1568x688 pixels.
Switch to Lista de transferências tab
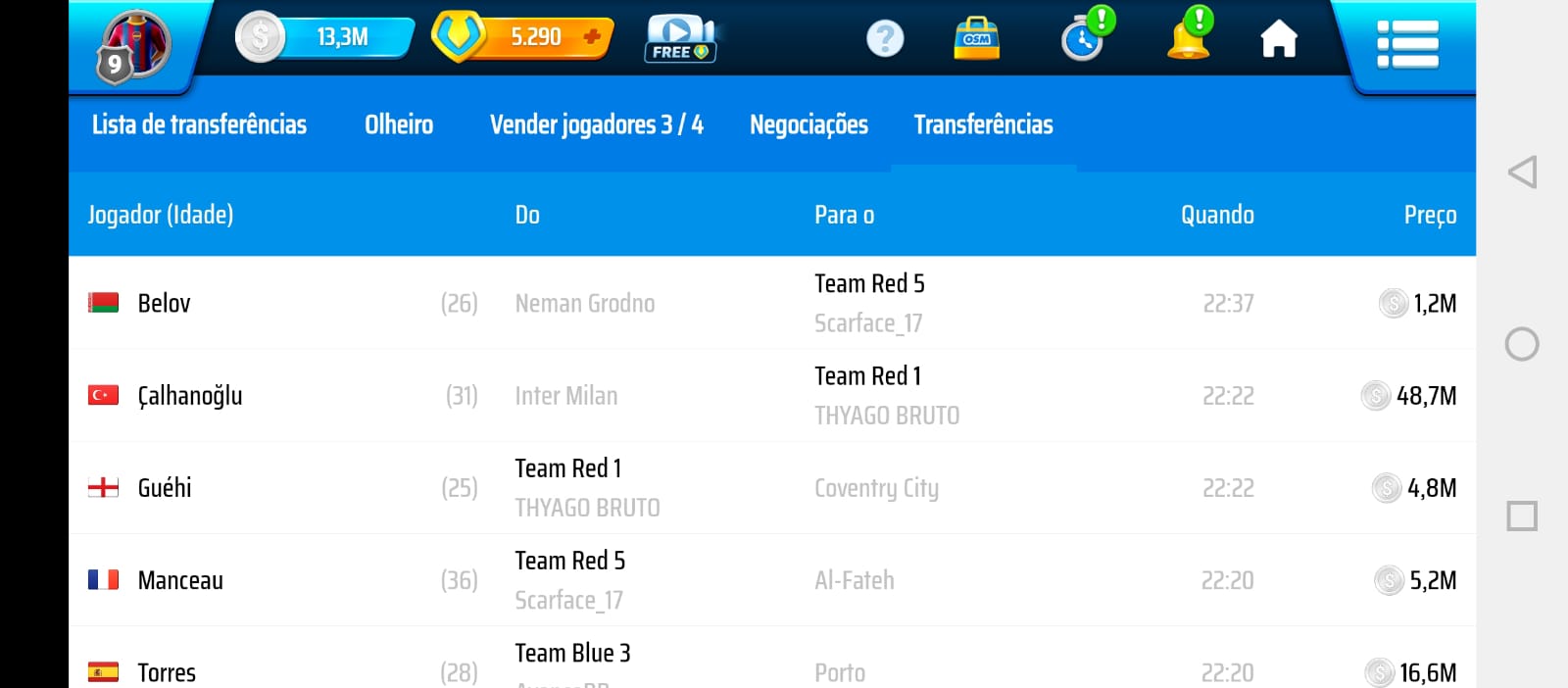pos(199,124)
